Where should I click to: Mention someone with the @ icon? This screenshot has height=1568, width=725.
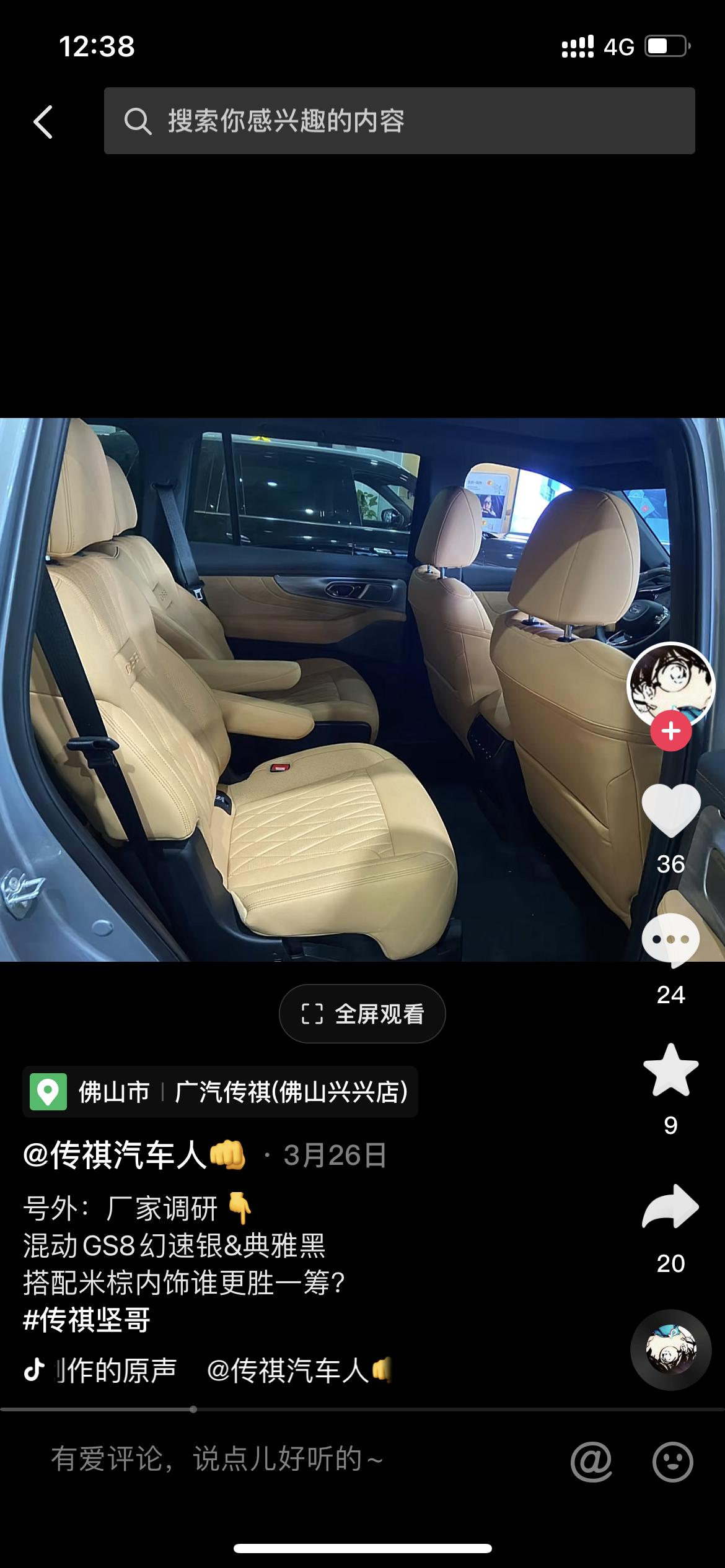pos(591,1461)
